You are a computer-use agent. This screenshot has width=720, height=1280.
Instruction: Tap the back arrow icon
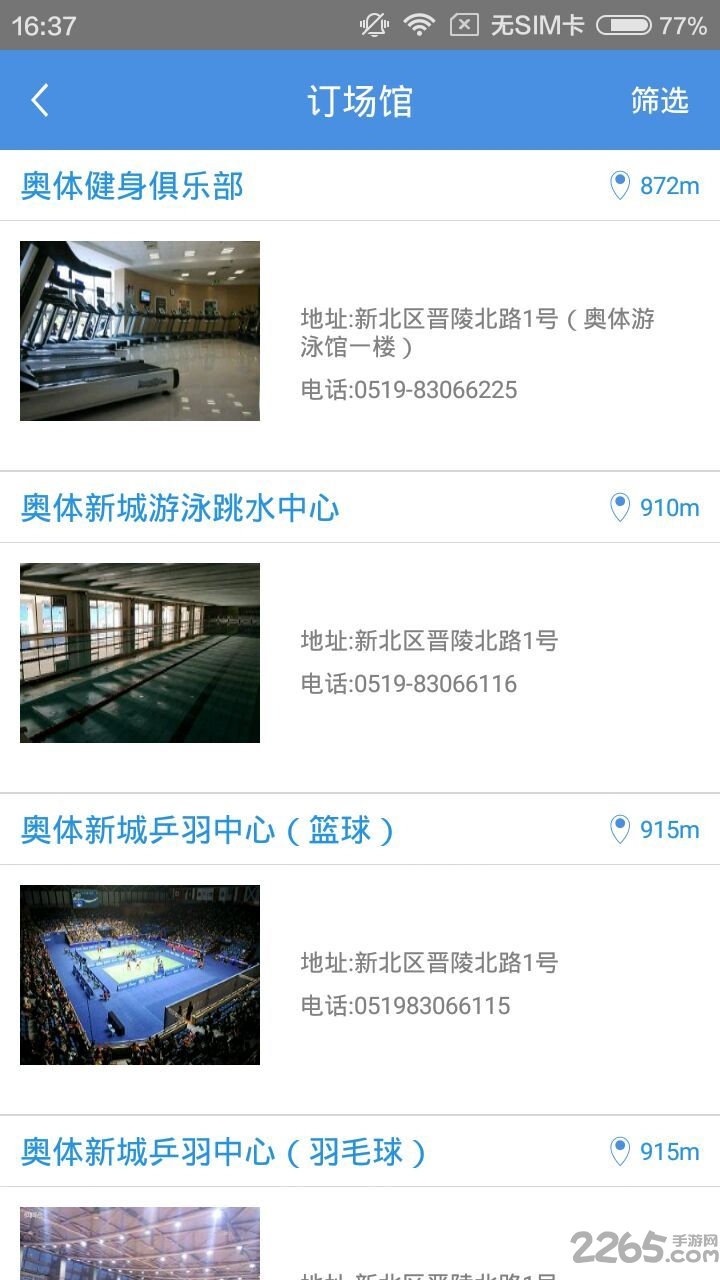click(38, 100)
